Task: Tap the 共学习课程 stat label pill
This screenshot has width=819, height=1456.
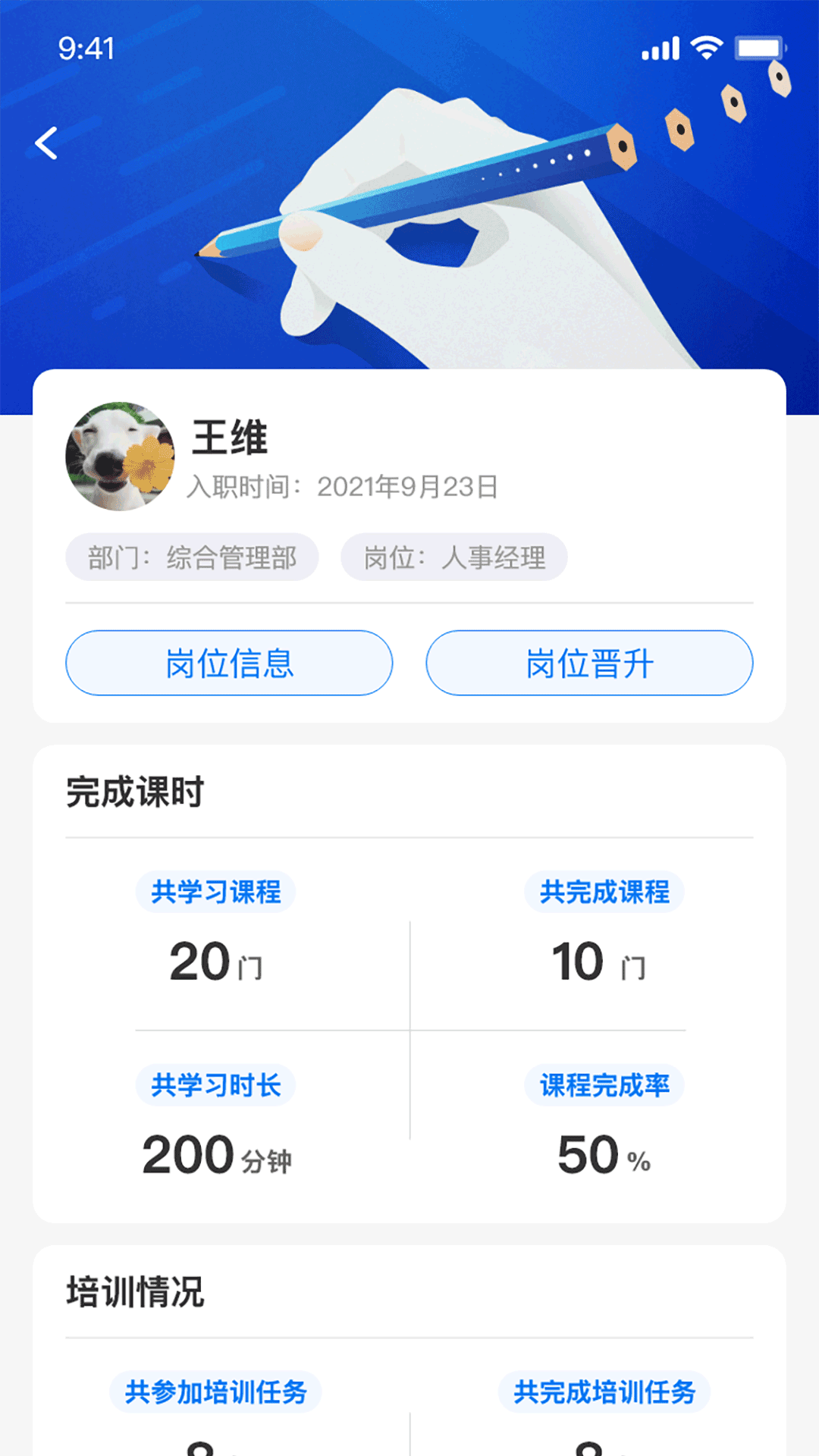Action: tap(215, 893)
